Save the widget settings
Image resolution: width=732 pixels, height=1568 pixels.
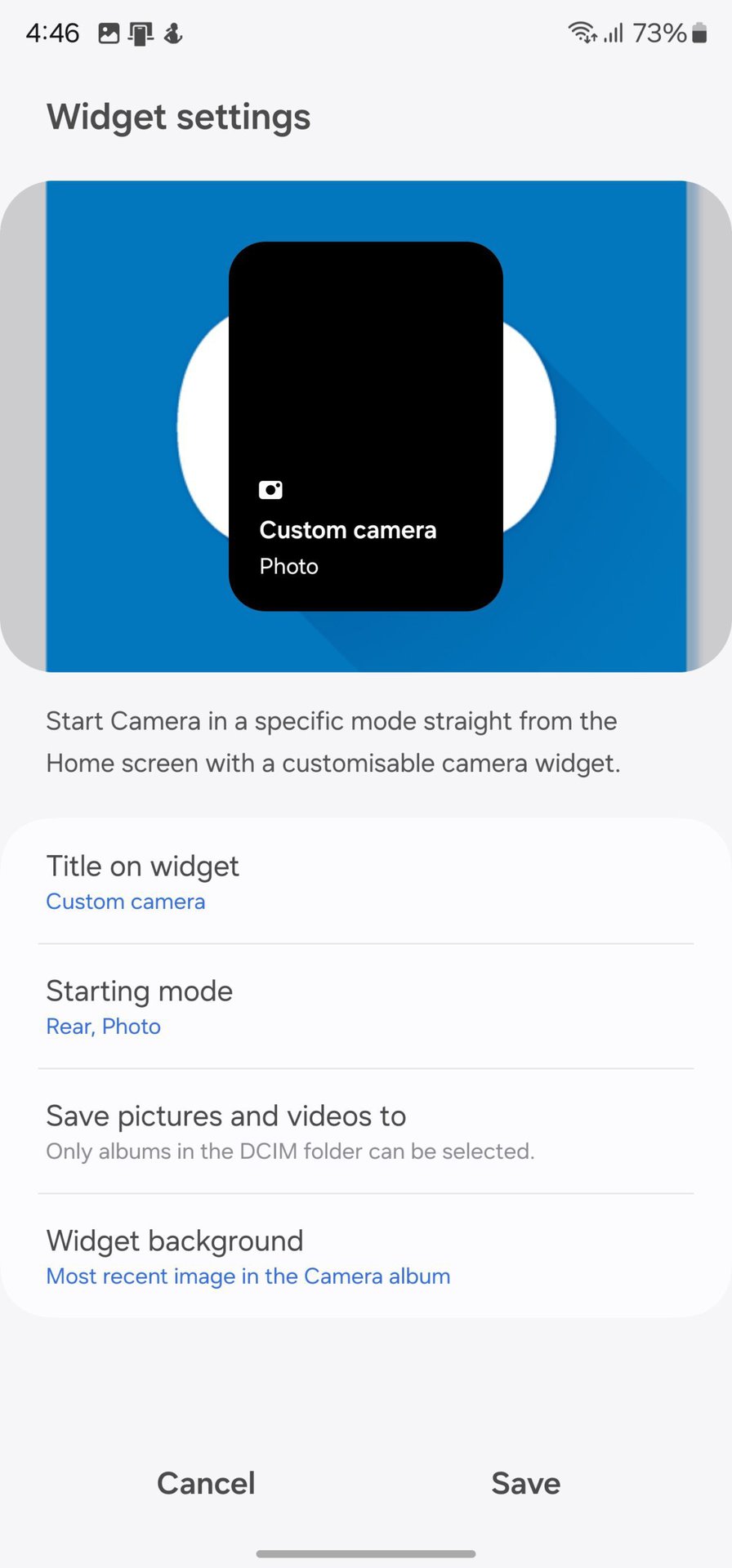[x=525, y=1483]
